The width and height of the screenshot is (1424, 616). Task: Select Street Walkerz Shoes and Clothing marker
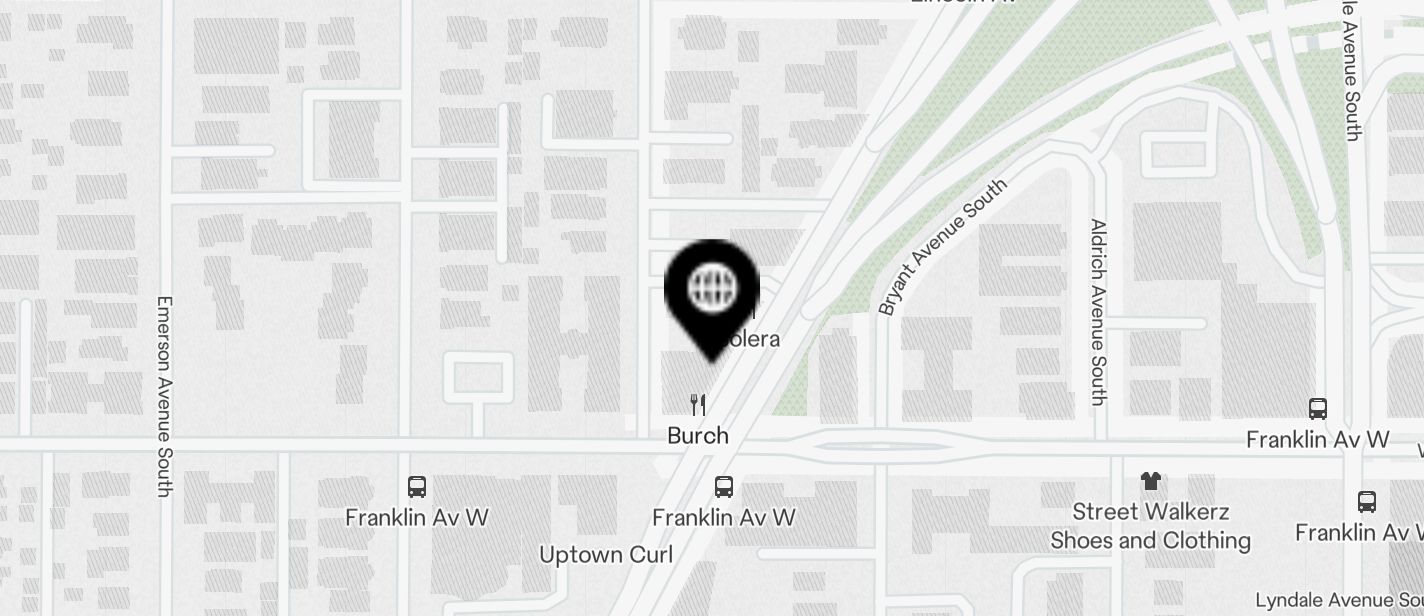pos(1150,482)
